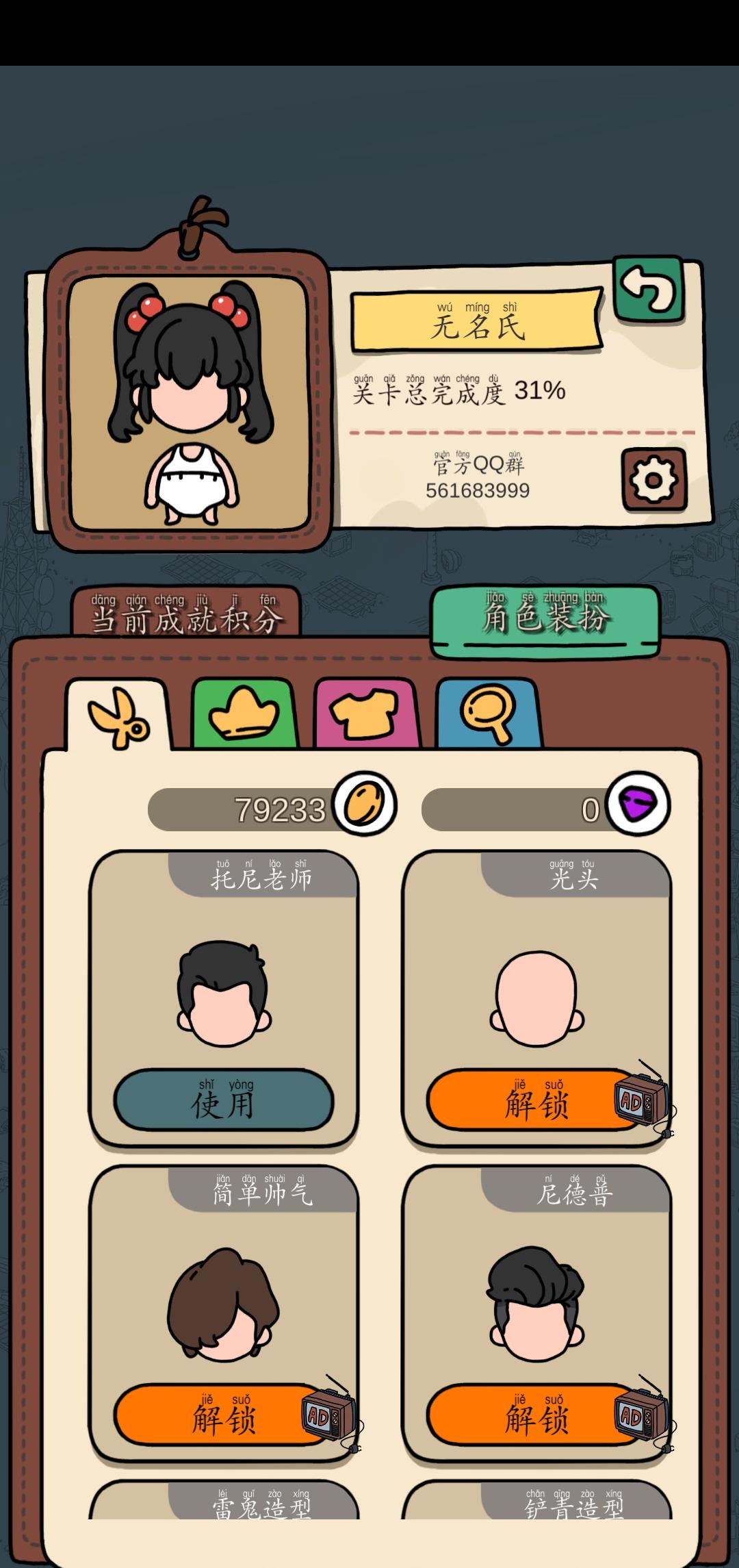Tap the green back arrow button

(x=648, y=290)
